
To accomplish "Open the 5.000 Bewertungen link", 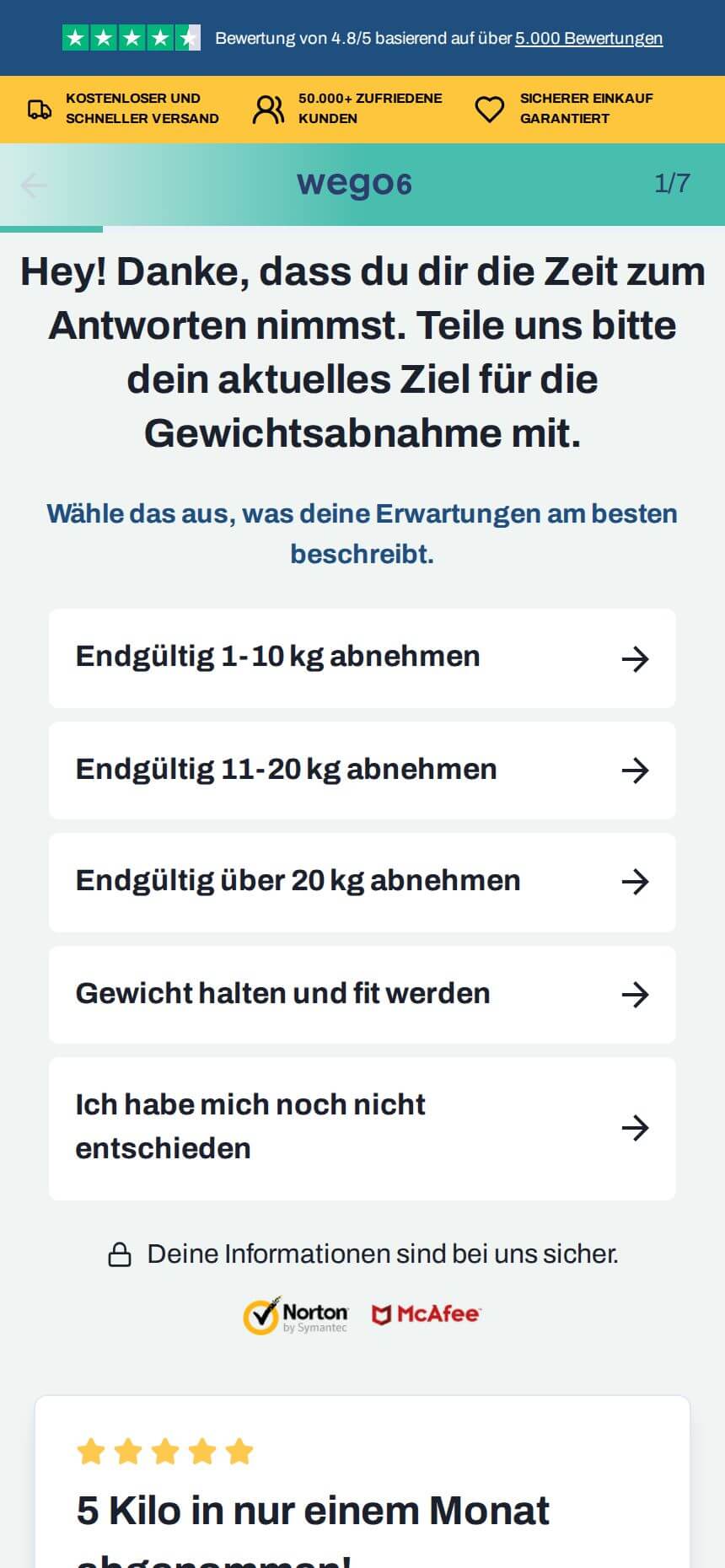I will click(x=588, y=38).
